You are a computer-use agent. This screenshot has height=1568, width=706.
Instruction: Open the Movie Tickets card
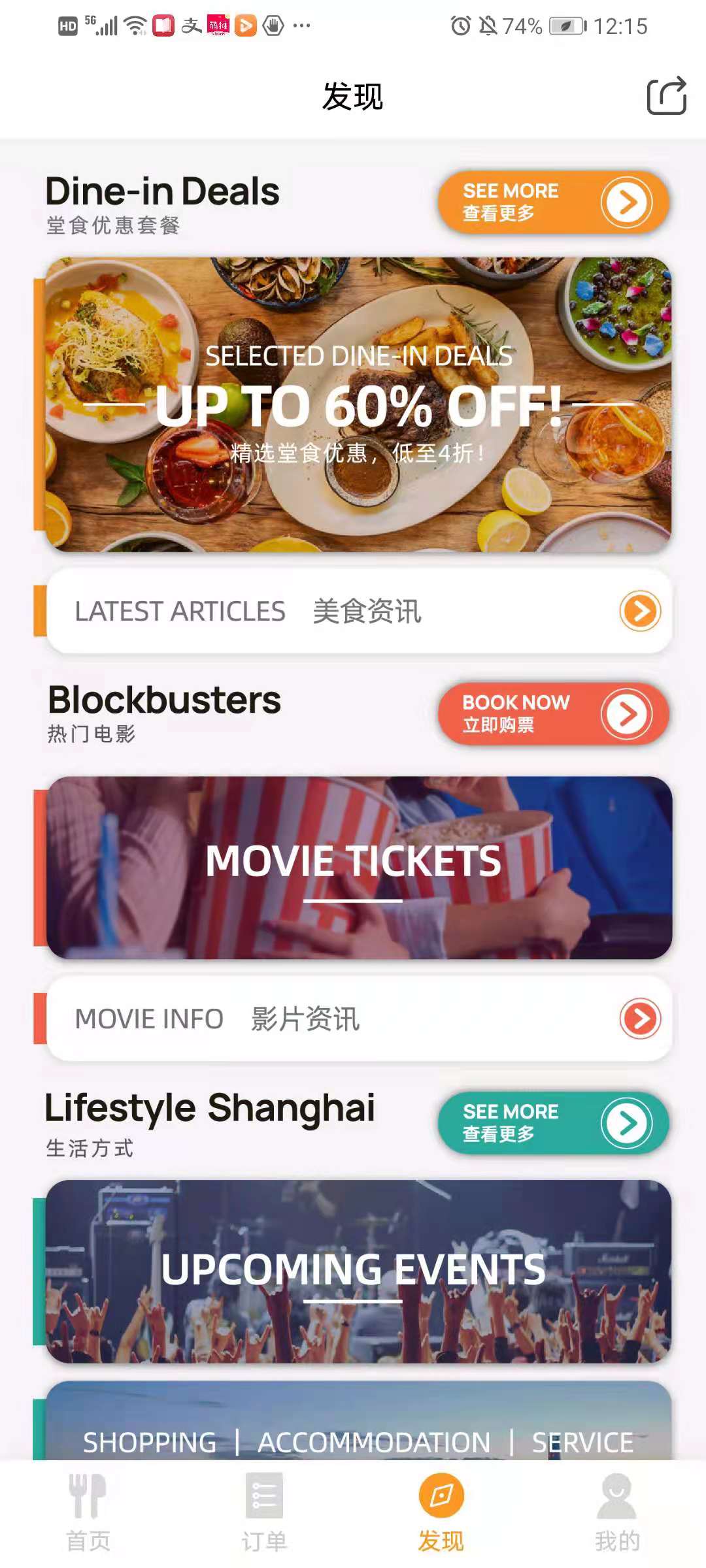click(x=358, y=868)
